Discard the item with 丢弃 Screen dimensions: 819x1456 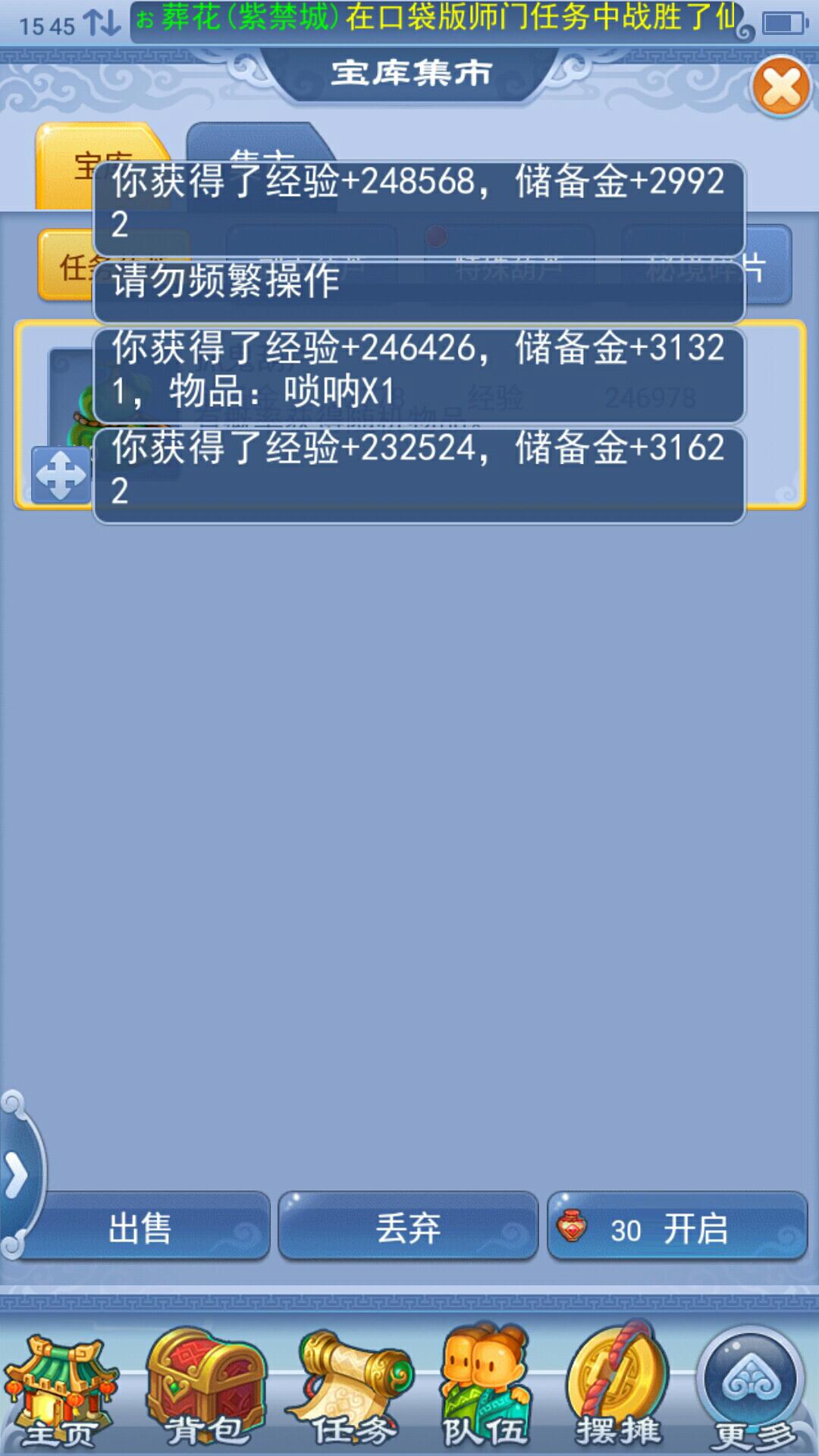click(x=408, y=1228)
